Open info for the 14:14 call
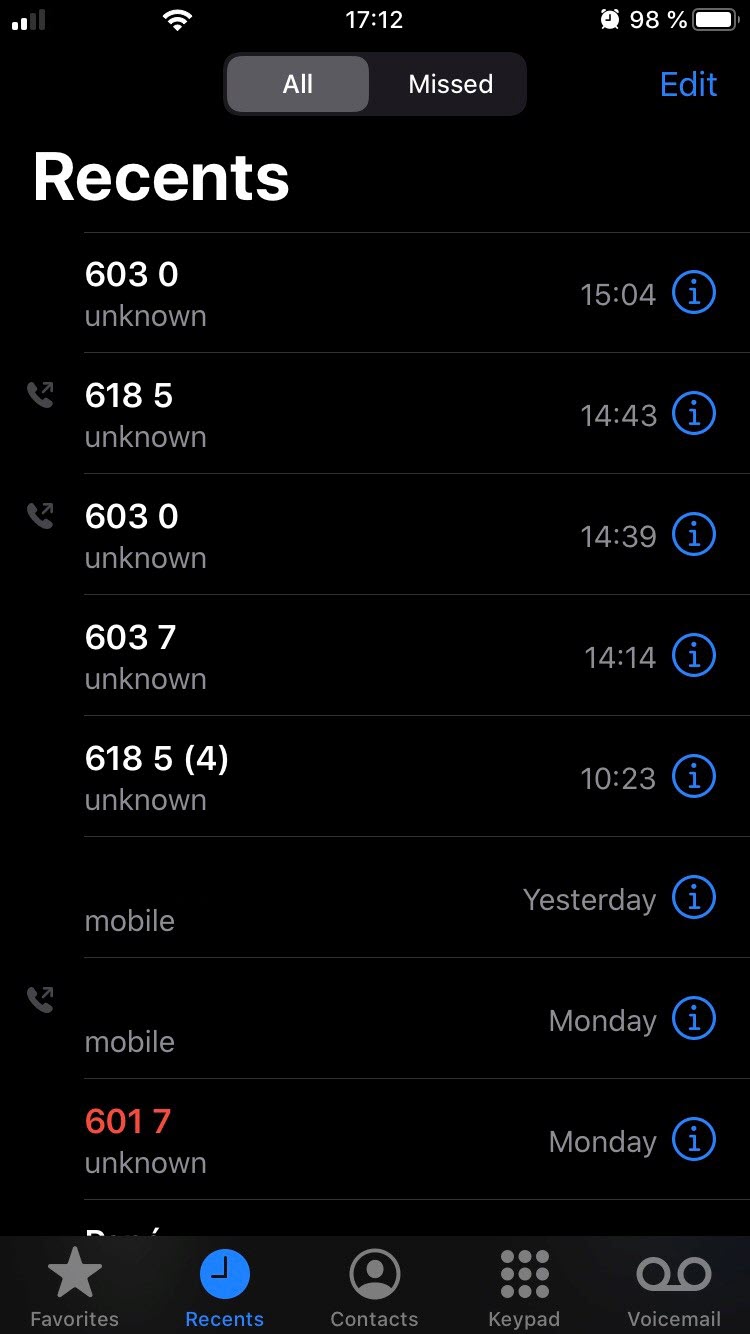The image size is (750, 1334). (693, 656)
